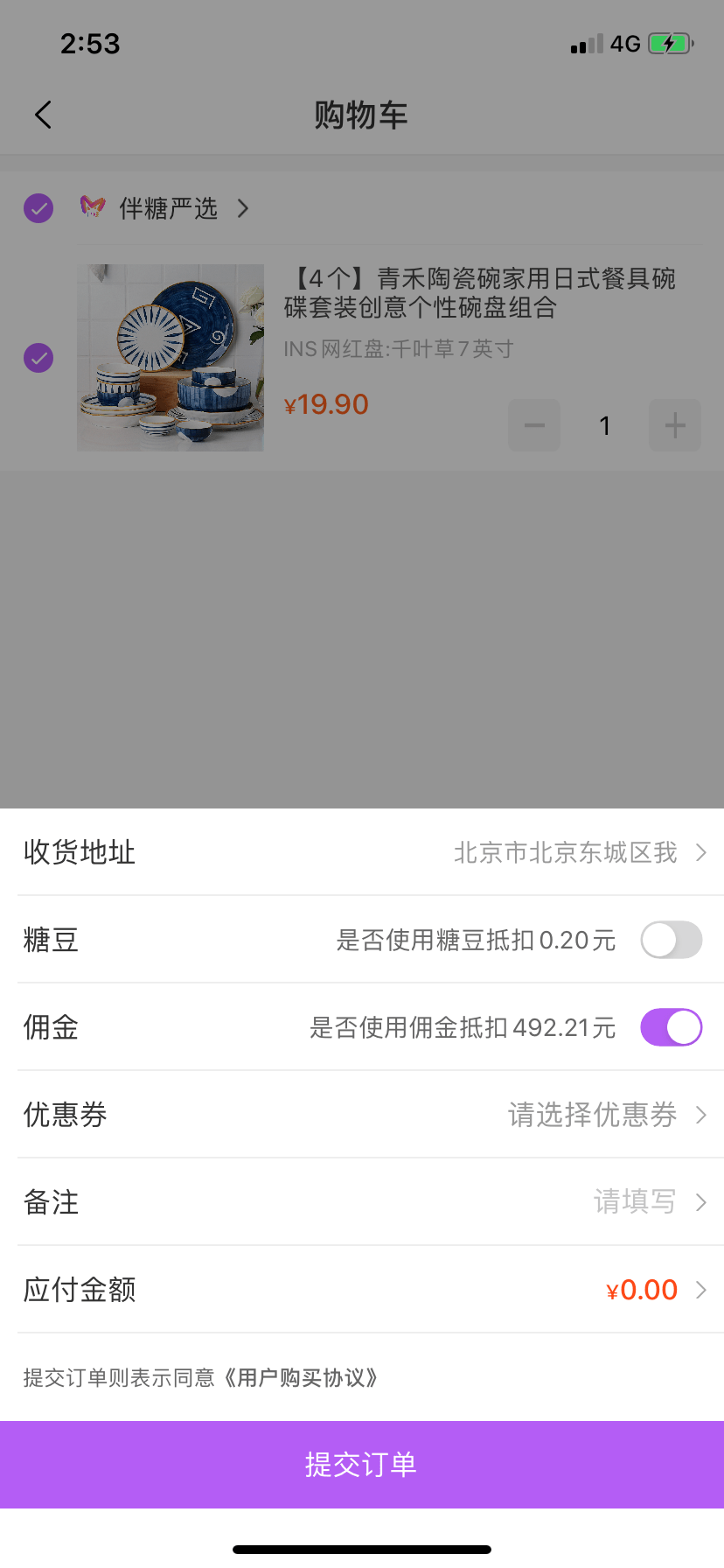724x1568 pixels.
Task: Submit the order with 提交订单
Action: [x=362, y=1464]
